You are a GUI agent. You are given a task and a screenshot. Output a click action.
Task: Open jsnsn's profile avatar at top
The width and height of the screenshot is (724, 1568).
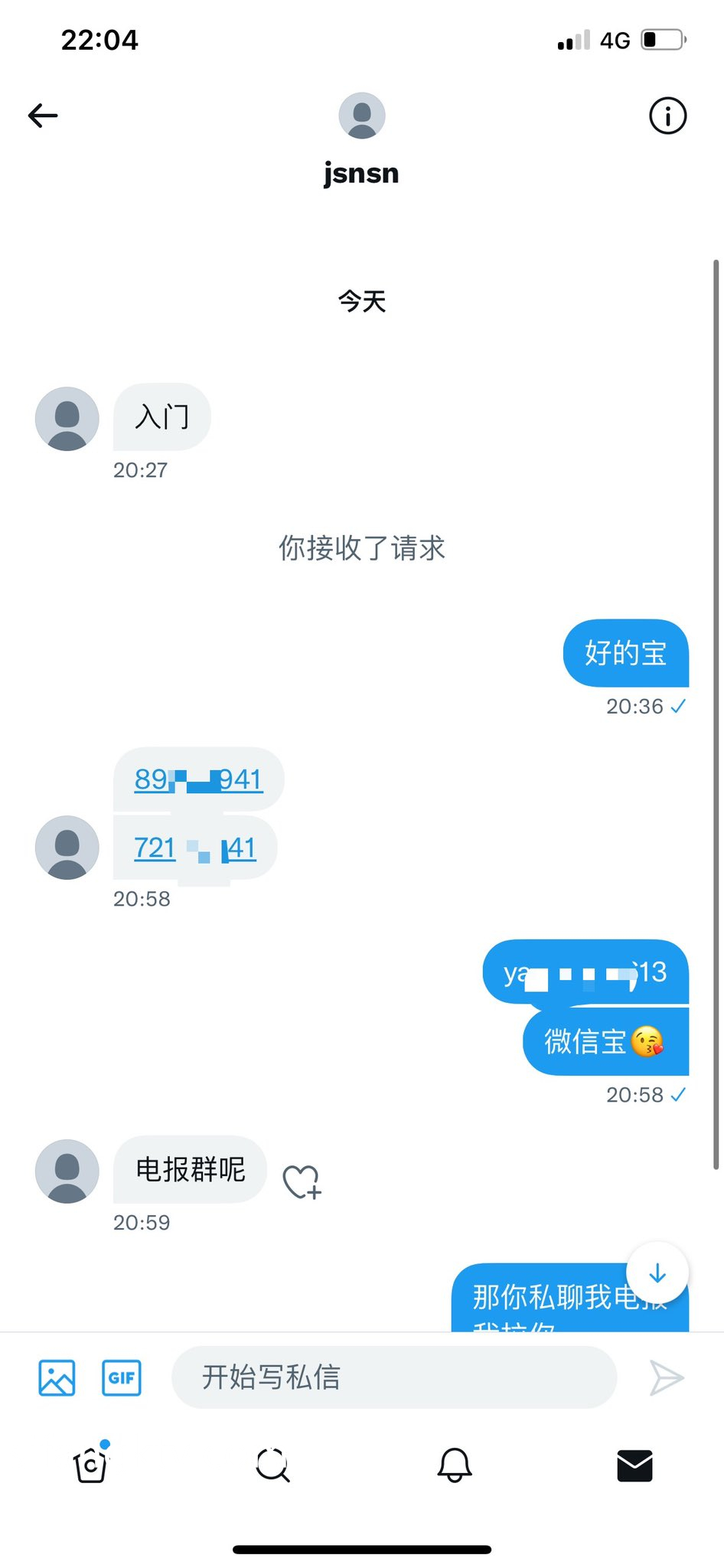pos(361,116)
